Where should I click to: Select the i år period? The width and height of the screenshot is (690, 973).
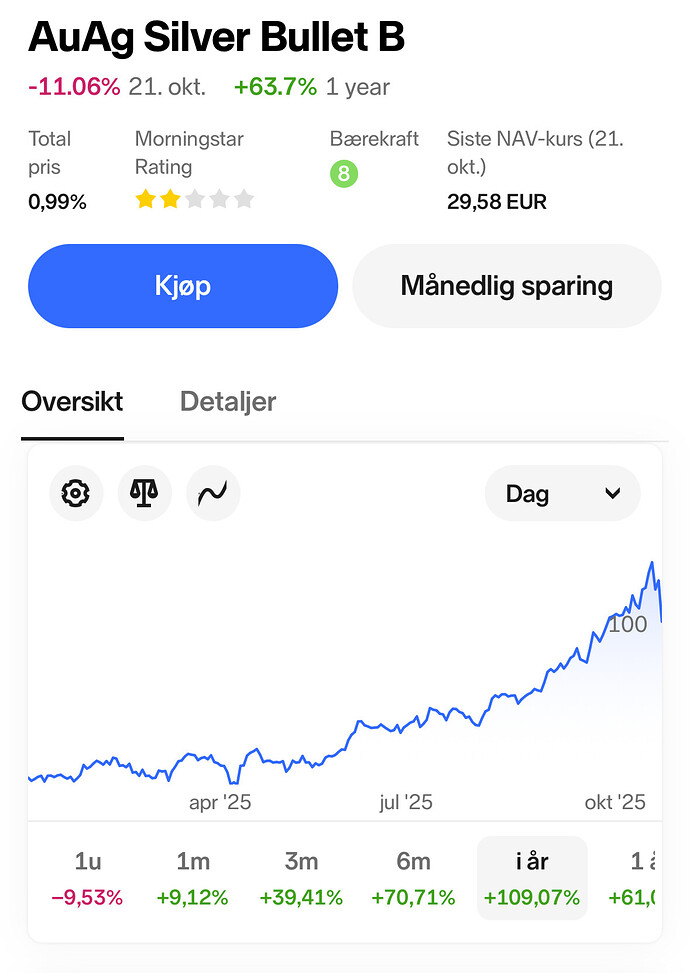[x=531, y=878]
